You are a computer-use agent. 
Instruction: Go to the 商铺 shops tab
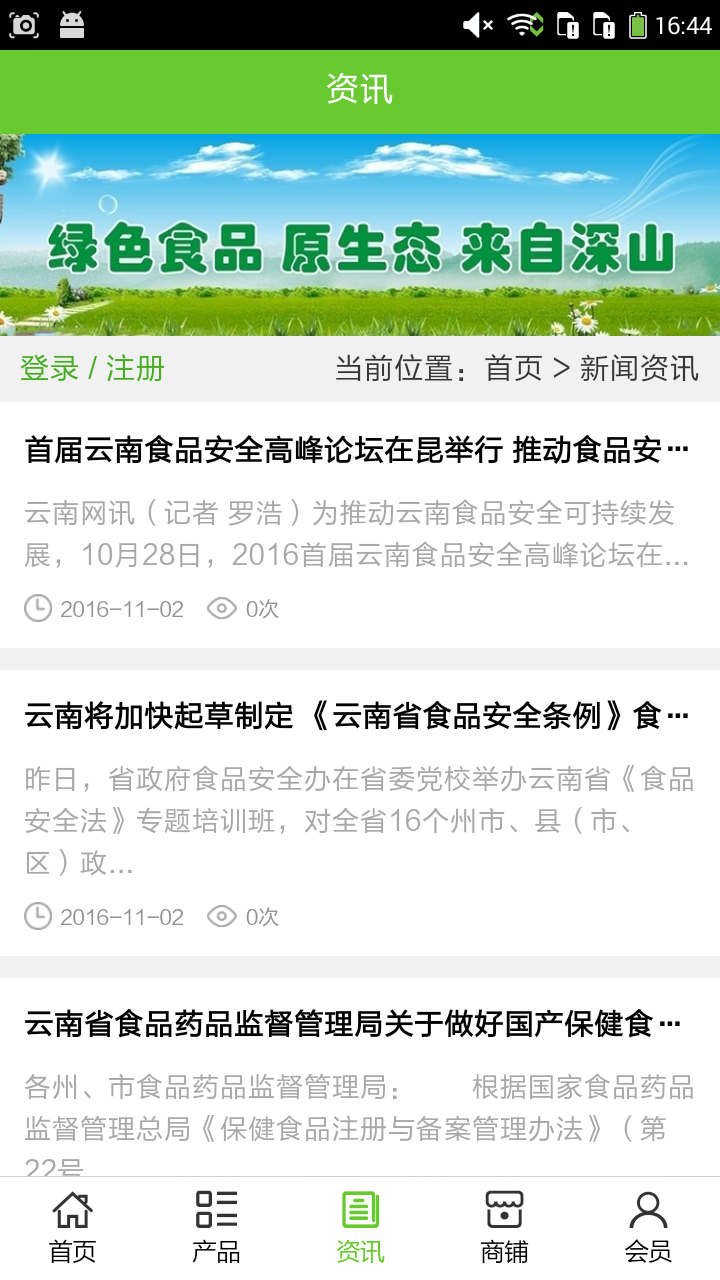(504, 1228)
